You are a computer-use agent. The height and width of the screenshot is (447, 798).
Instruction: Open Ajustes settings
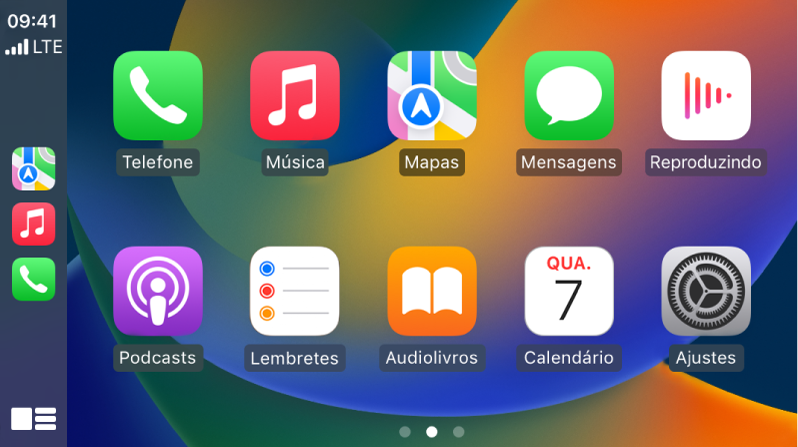[706, 290]
